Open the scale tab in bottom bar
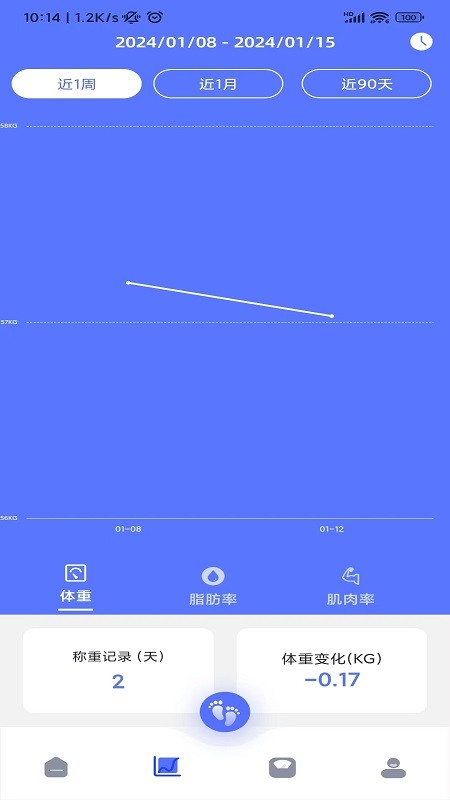Image resolution: width=450 pixels, height=800 pixels. coord(282,767)
